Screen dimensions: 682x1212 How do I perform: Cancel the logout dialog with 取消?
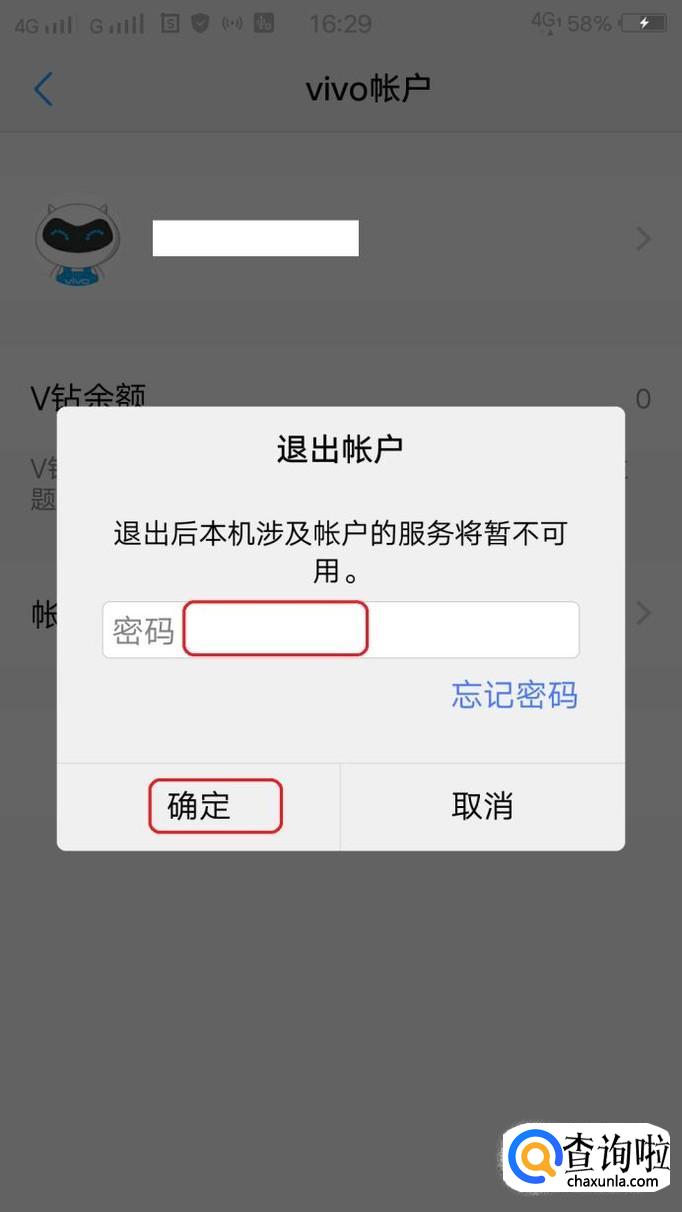point(482,806)
